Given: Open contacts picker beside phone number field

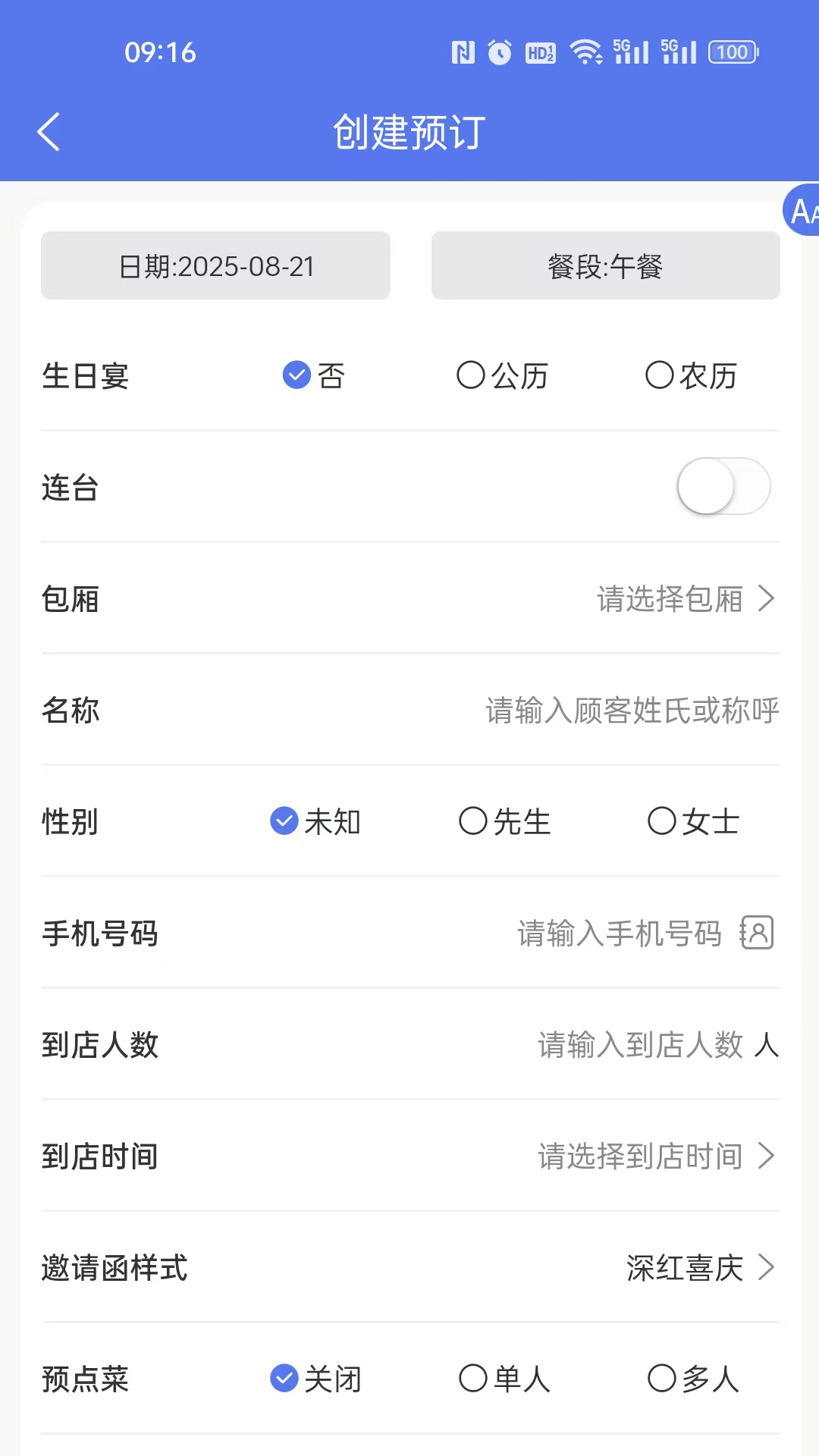Looking at the screenshot, I should [756, 934].
